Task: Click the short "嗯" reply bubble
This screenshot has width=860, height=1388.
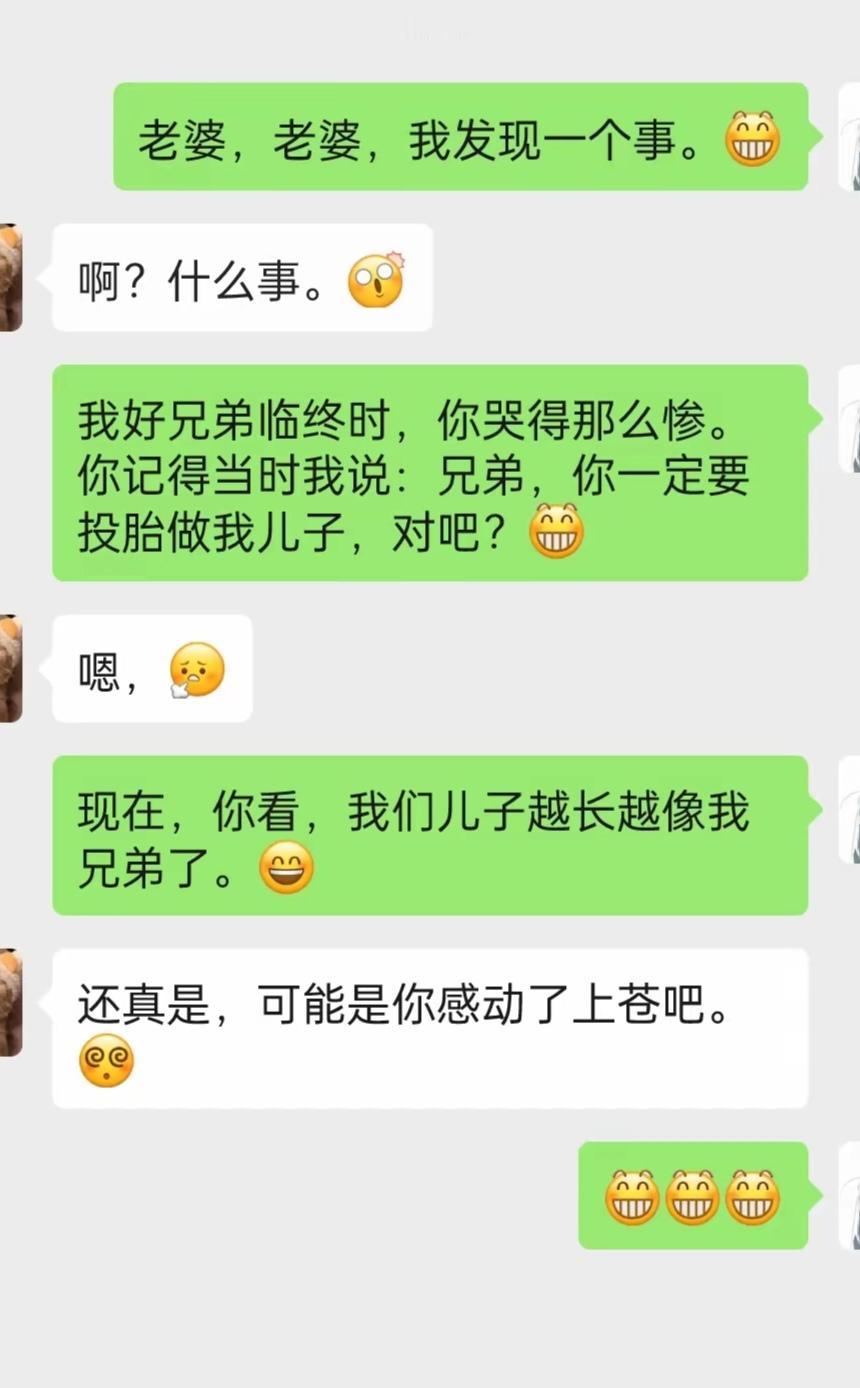Action: click(150, 670)
